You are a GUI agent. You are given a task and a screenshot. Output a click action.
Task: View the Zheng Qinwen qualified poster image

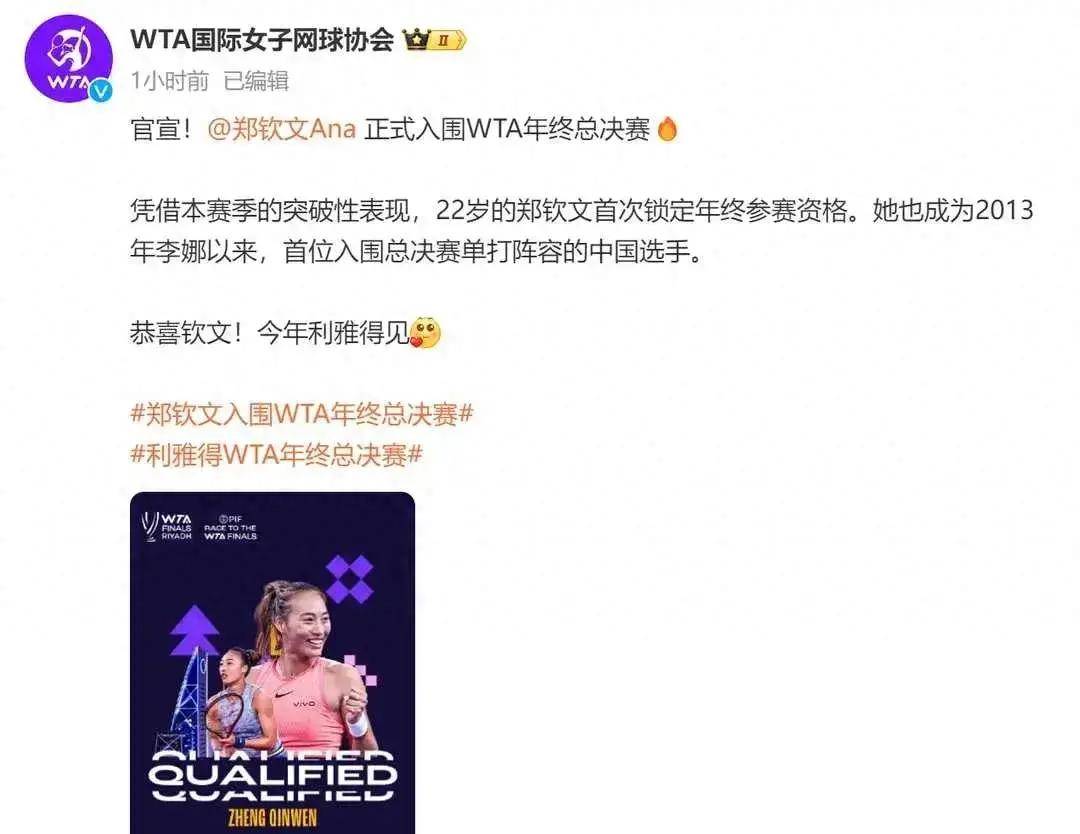[272, 663]
